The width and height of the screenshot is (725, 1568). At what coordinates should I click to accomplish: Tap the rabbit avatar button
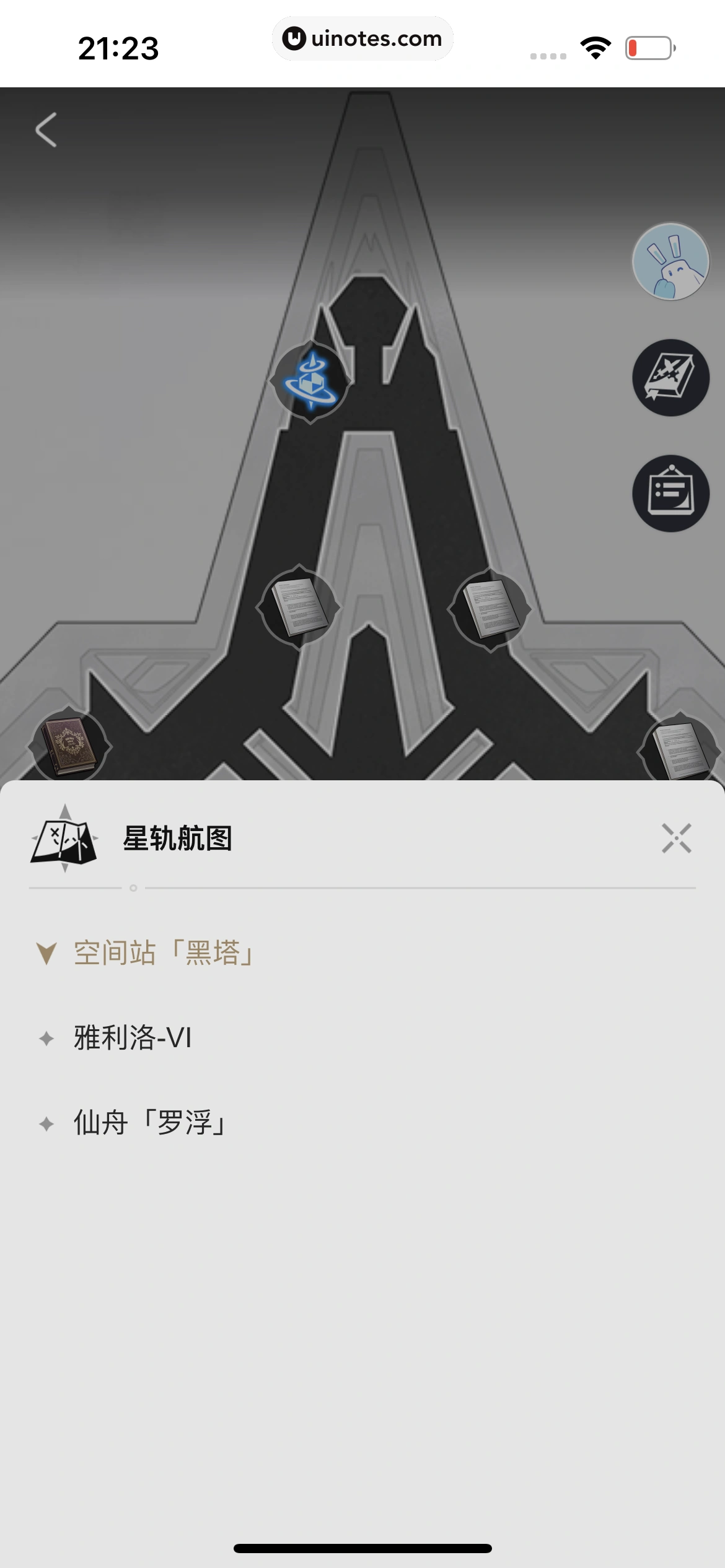[x=670, y=261]
